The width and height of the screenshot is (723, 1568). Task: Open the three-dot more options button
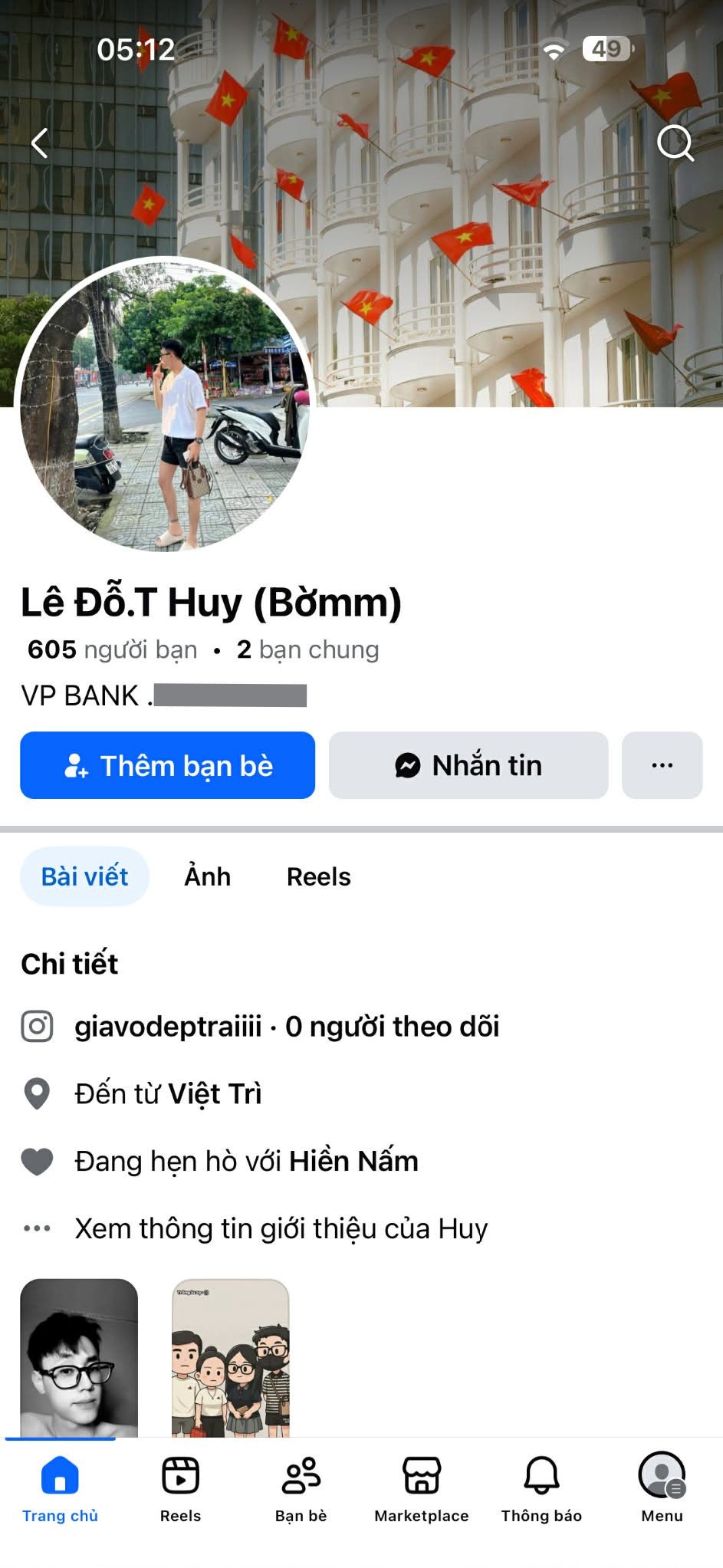pos(662,765)
